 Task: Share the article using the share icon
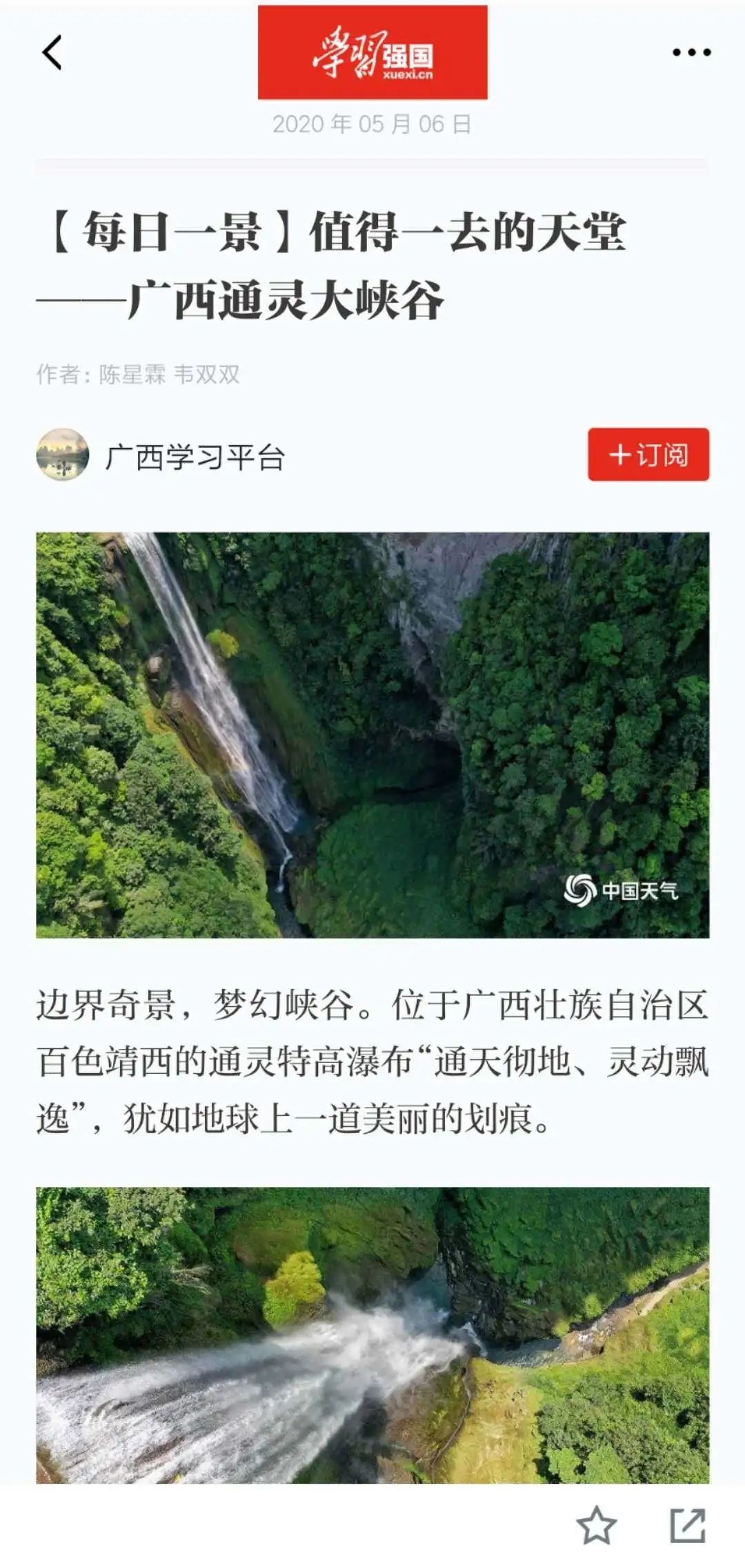pos(688,1525)
